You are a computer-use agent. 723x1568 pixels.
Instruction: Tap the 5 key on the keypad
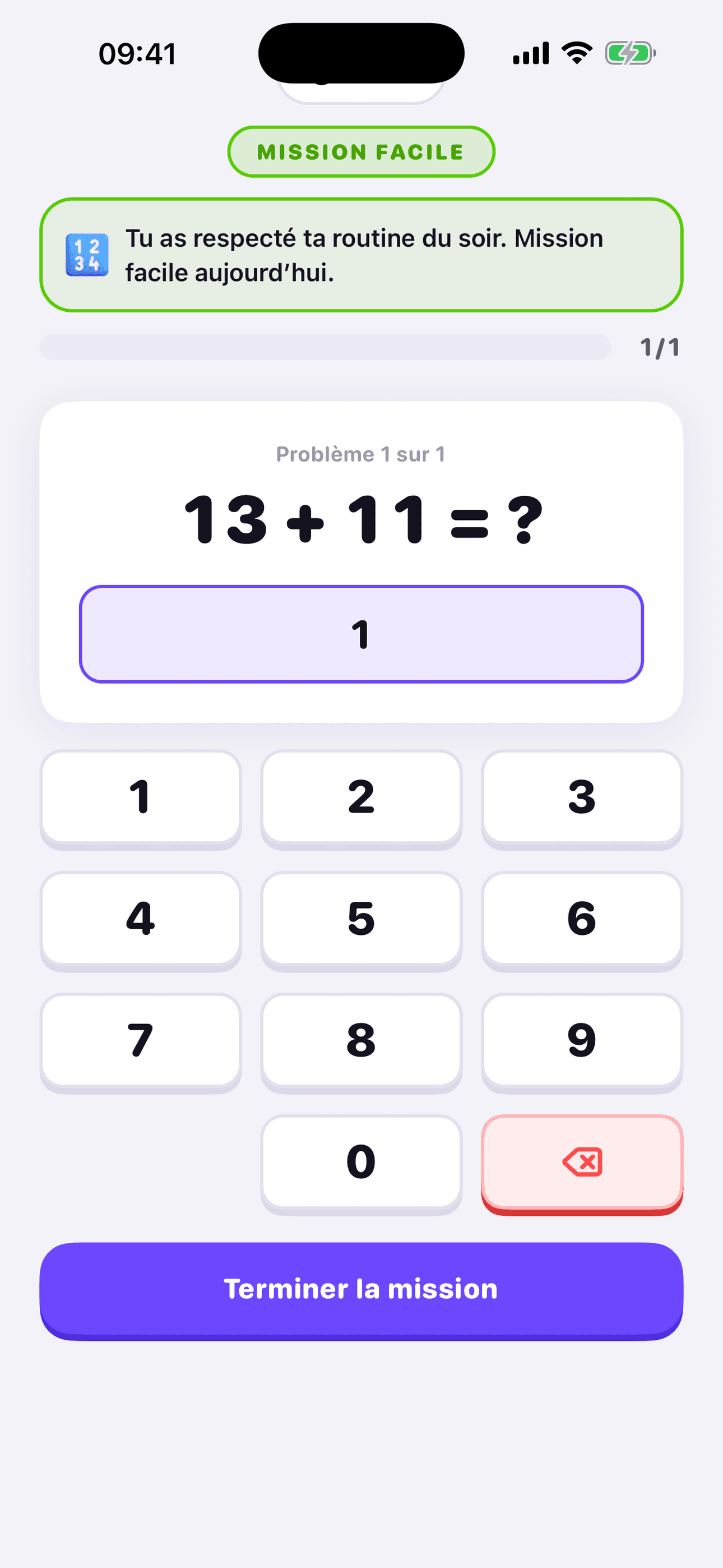point(361,920)
